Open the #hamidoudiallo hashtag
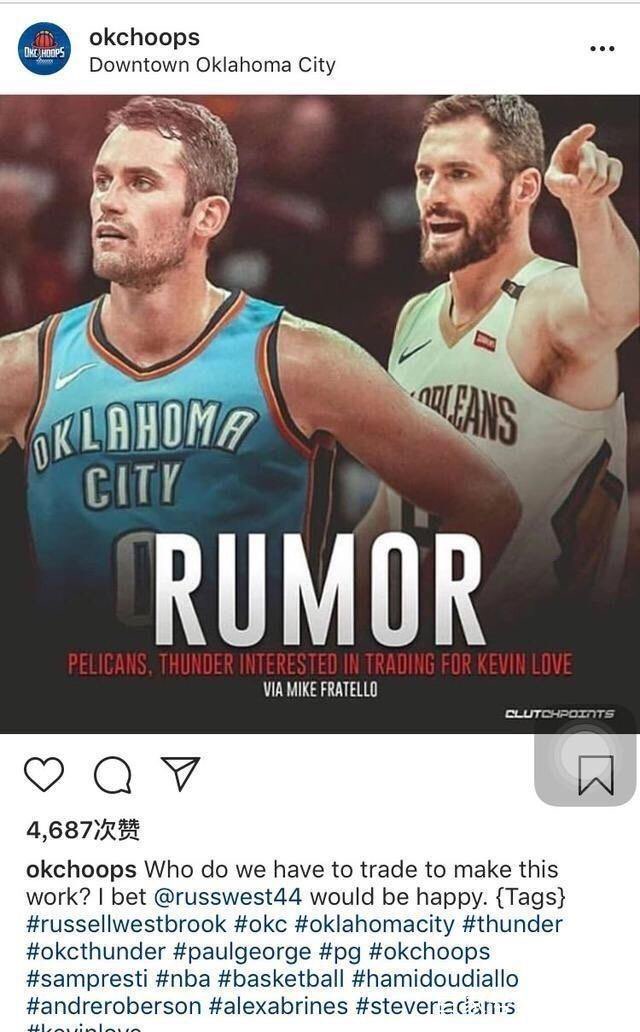Viewport: 640px width, 1032px height. pyautogui.click(x=436, y=978)
